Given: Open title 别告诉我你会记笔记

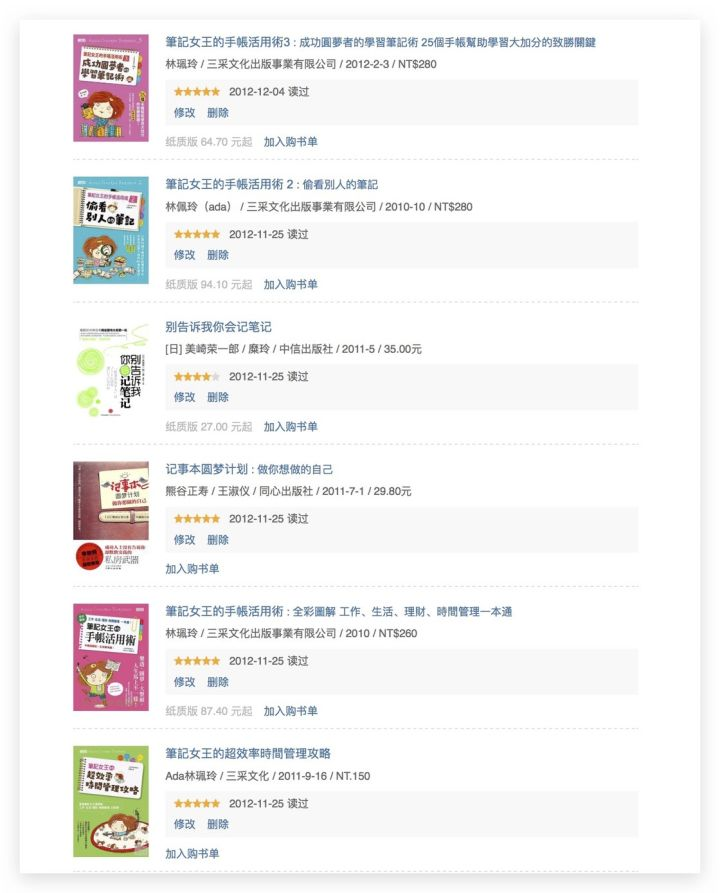Looking at the screenshot, I should [218, 327].
